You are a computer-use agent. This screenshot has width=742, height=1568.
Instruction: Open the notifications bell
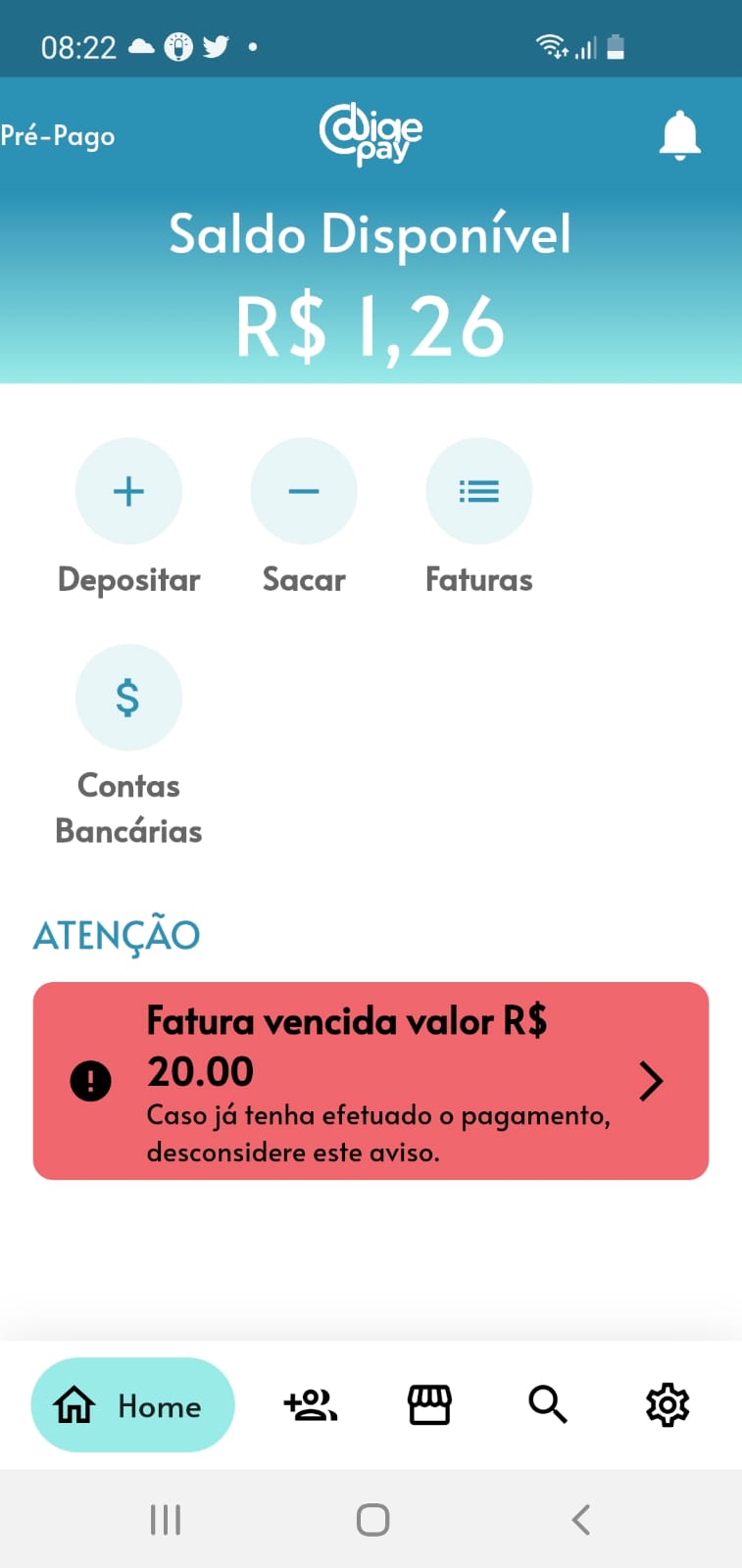pos(679,135)
